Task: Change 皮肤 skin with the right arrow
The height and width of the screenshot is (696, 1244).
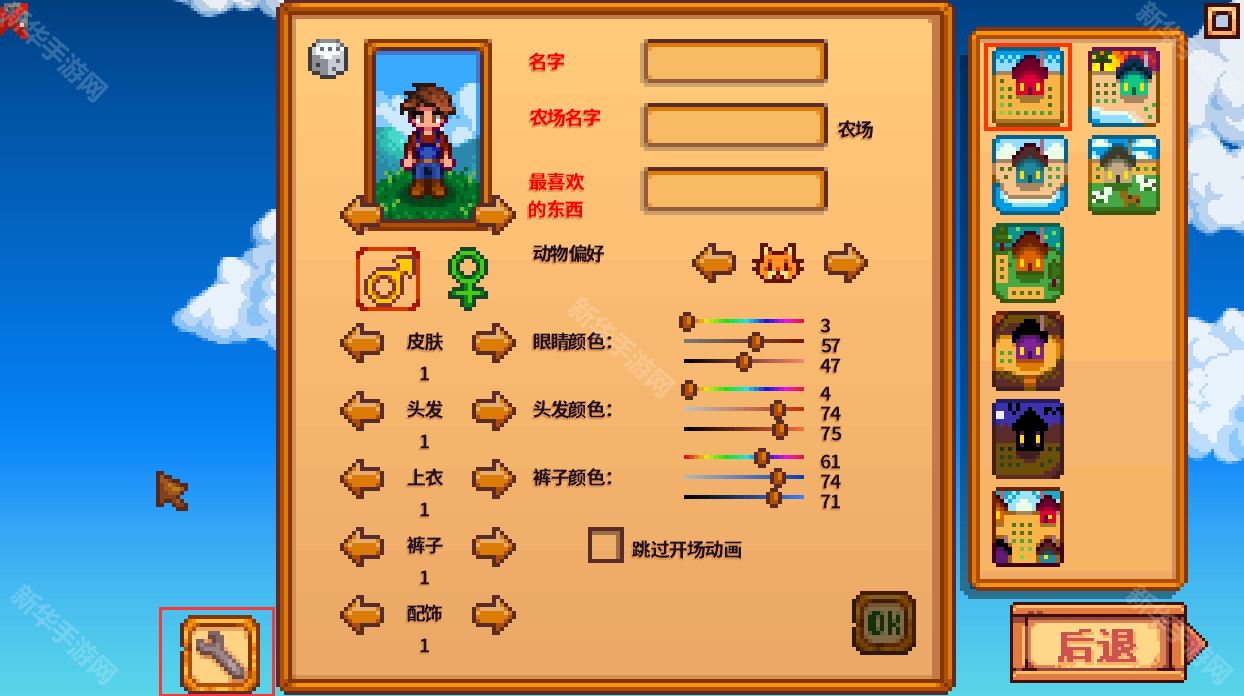Action: [x=493, y=343]
